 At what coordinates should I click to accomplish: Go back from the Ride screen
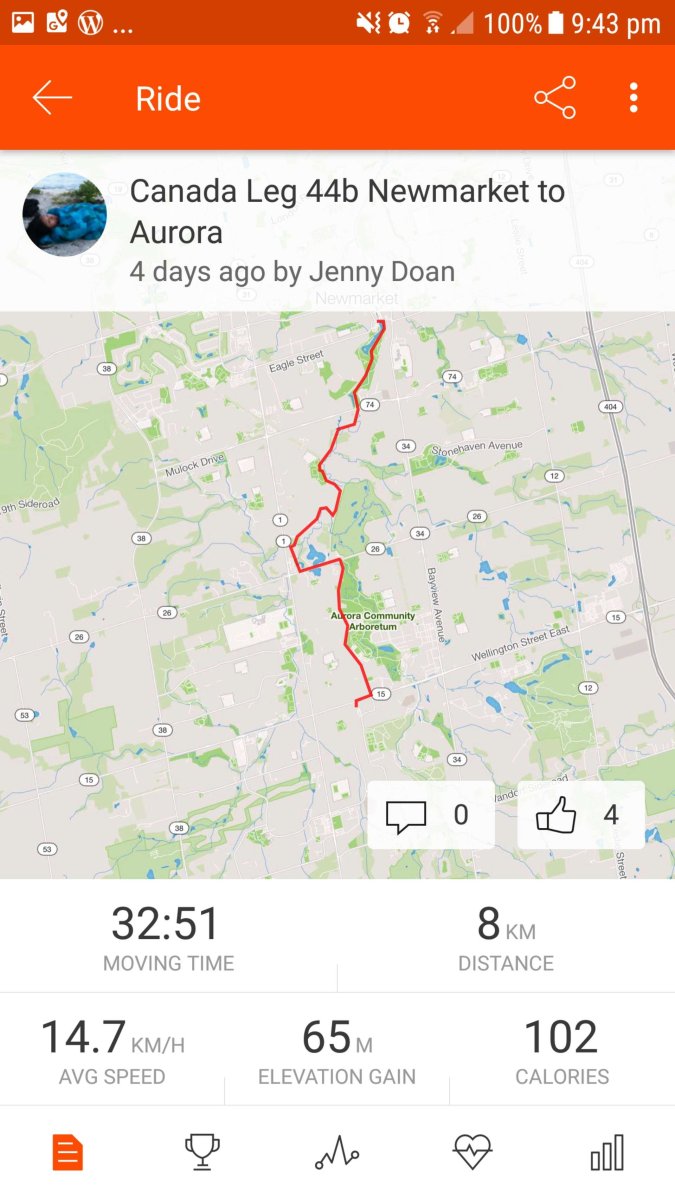point(52,98)
